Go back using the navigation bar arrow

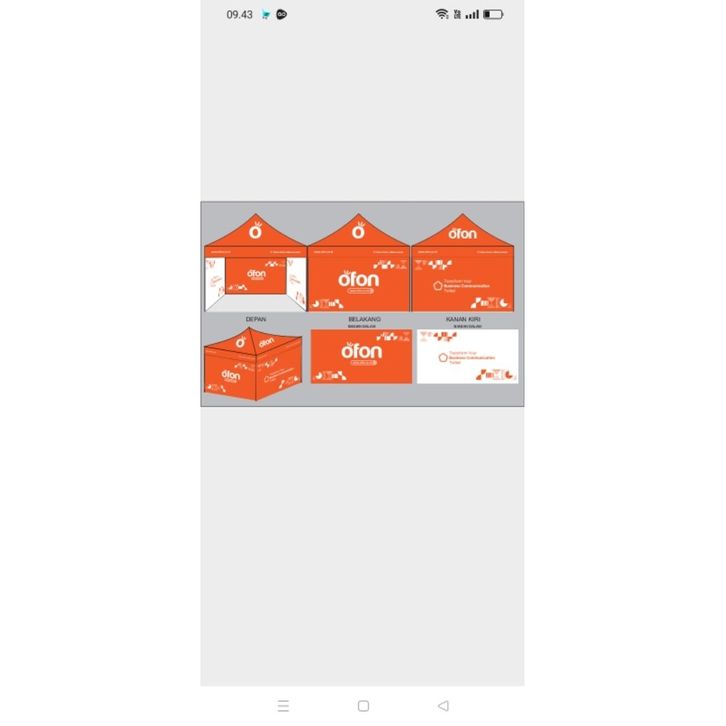[443, 705]
